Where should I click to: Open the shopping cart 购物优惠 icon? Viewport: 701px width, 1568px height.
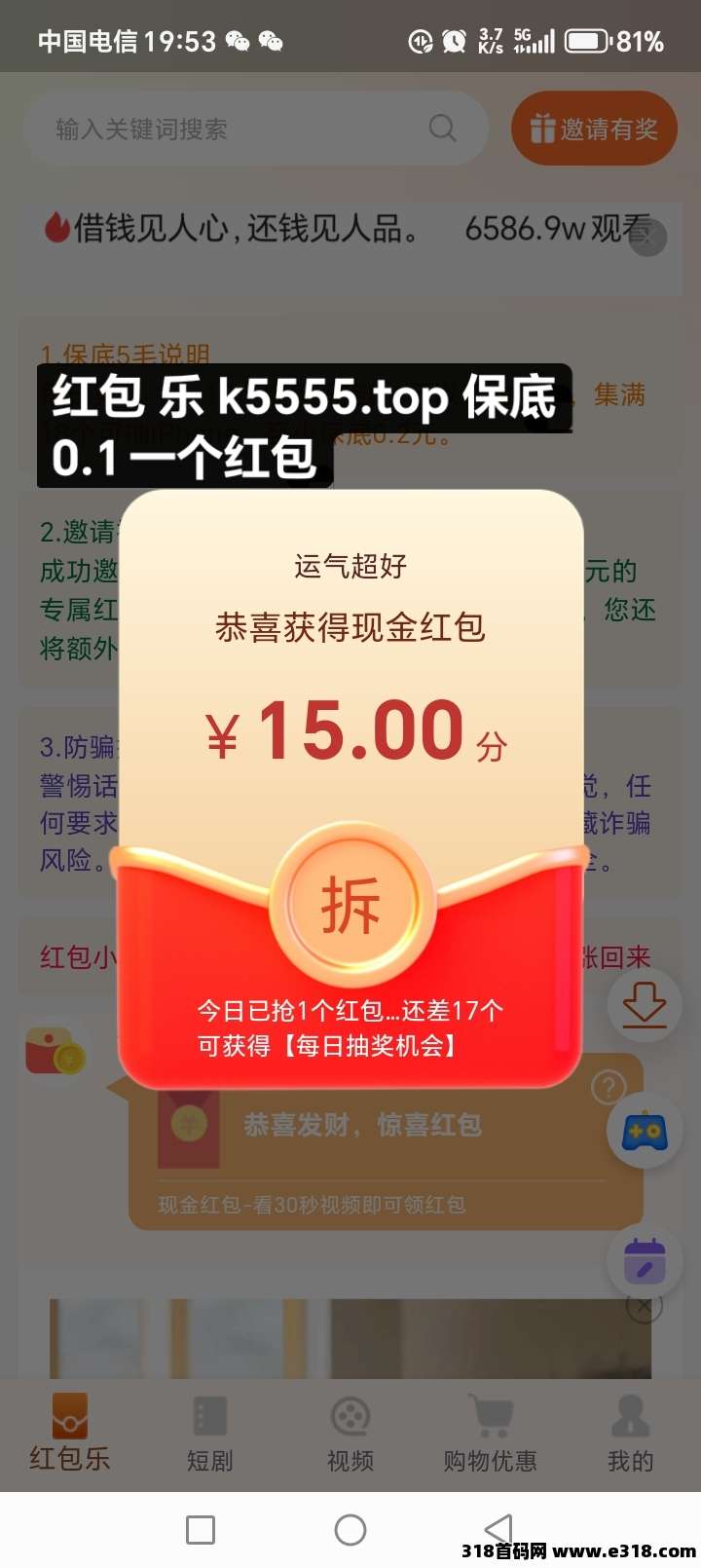490,1422
